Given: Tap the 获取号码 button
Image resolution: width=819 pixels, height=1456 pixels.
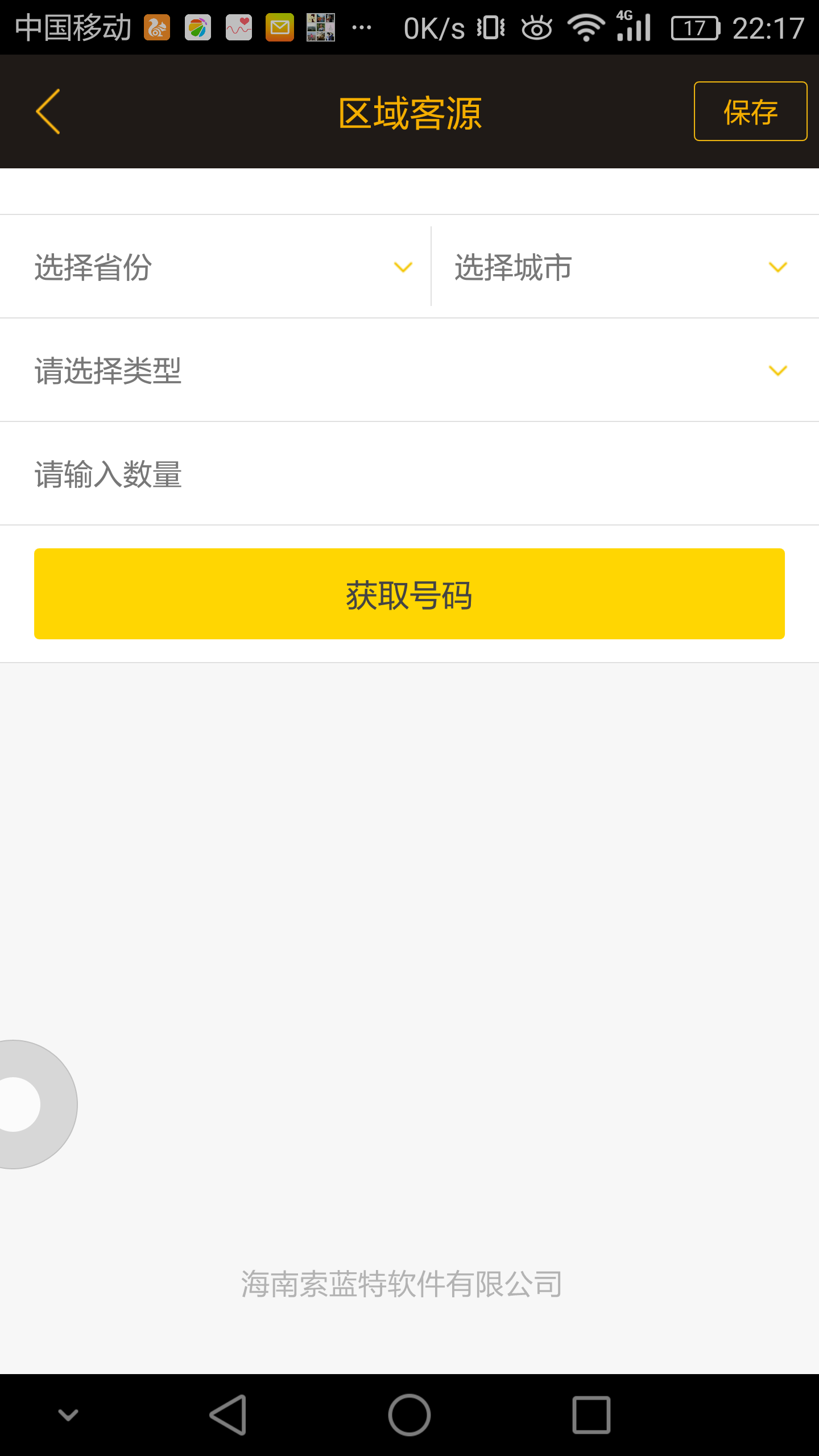Looking at the screenshot, I should tap(409, 594).
